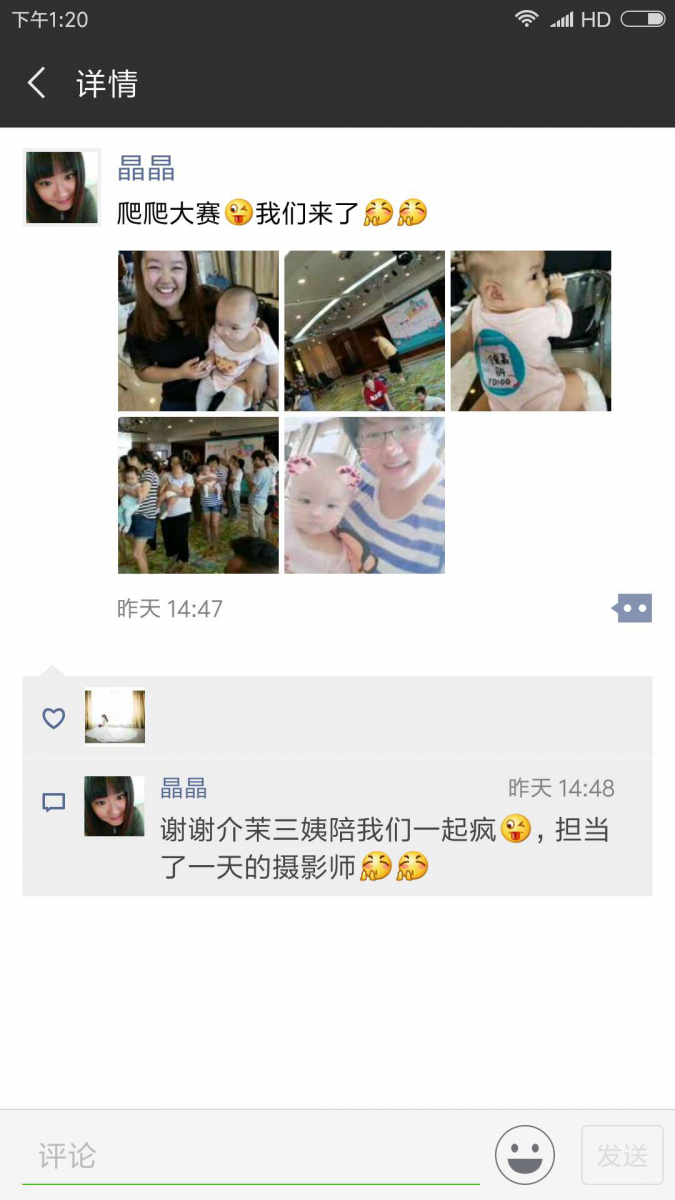View third photo of baby's back sticker
The image size is (675, 1200).
tap(530, 331)
